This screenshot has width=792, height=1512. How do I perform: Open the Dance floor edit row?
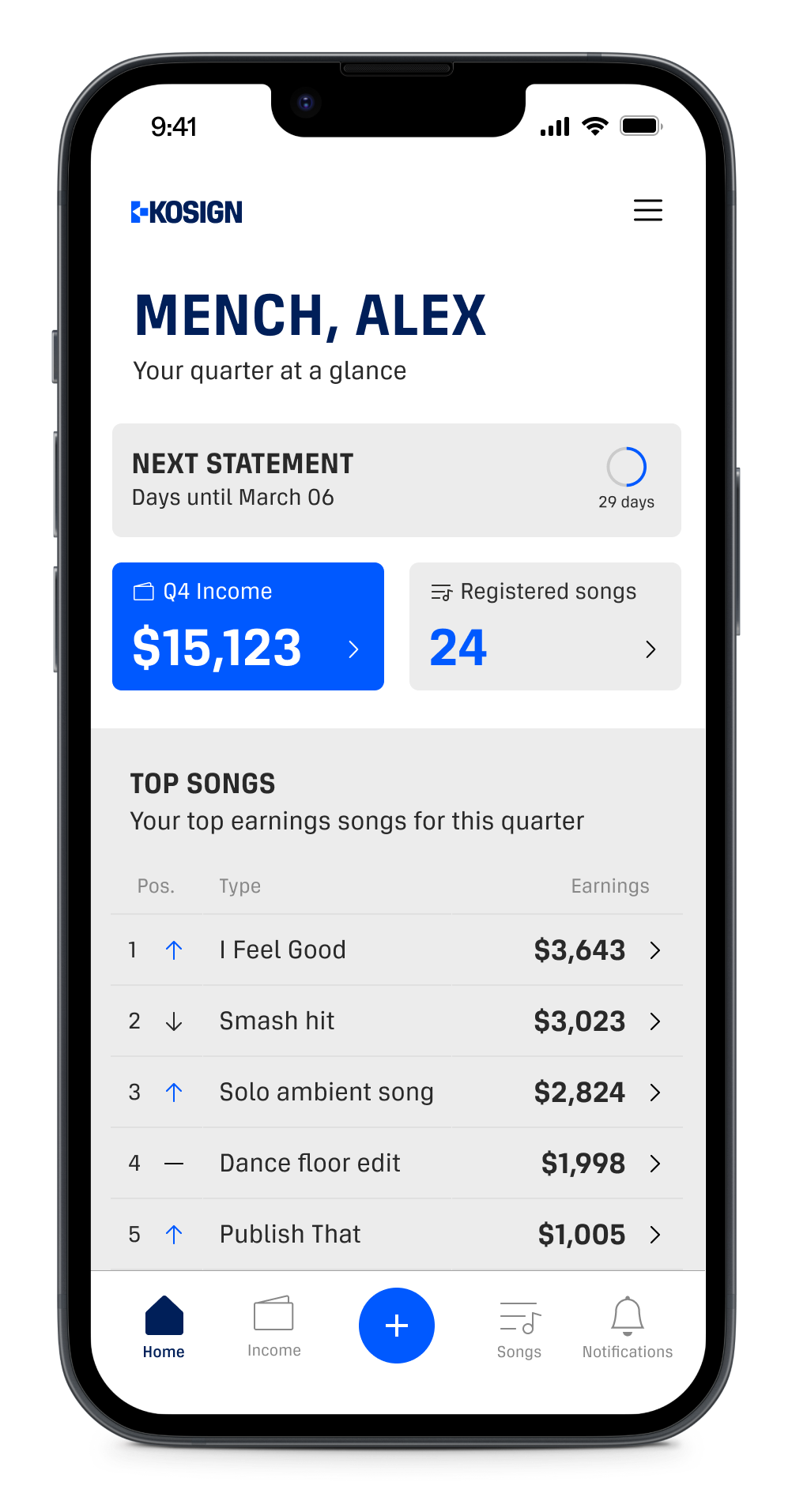[397, 1163]
